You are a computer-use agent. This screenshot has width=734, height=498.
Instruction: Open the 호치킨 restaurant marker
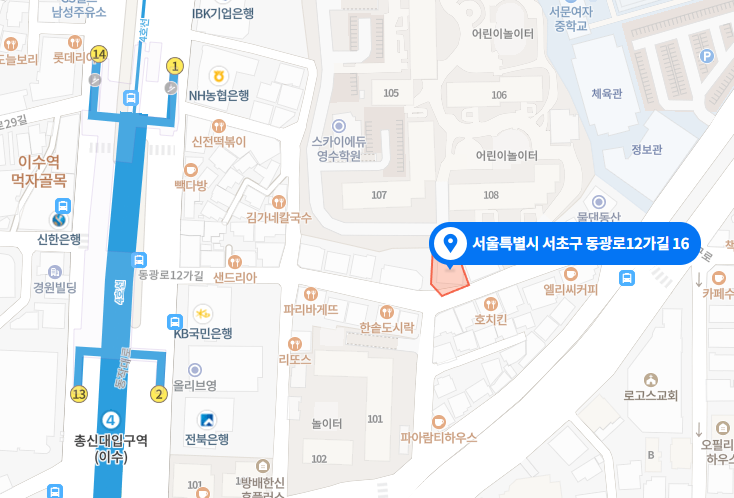[x=491, y=304]
